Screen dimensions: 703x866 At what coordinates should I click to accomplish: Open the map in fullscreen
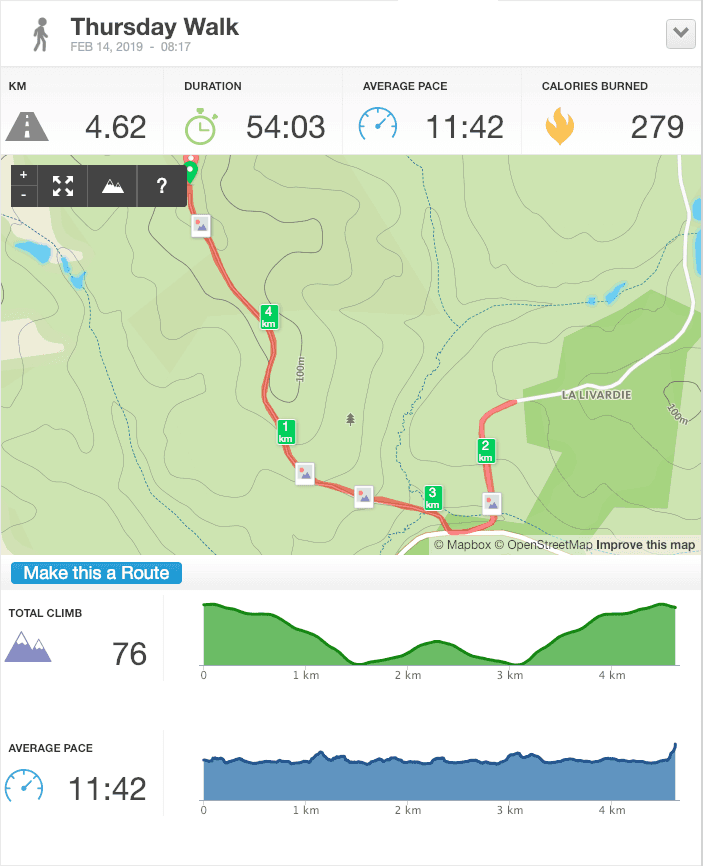tap(63, 185)
